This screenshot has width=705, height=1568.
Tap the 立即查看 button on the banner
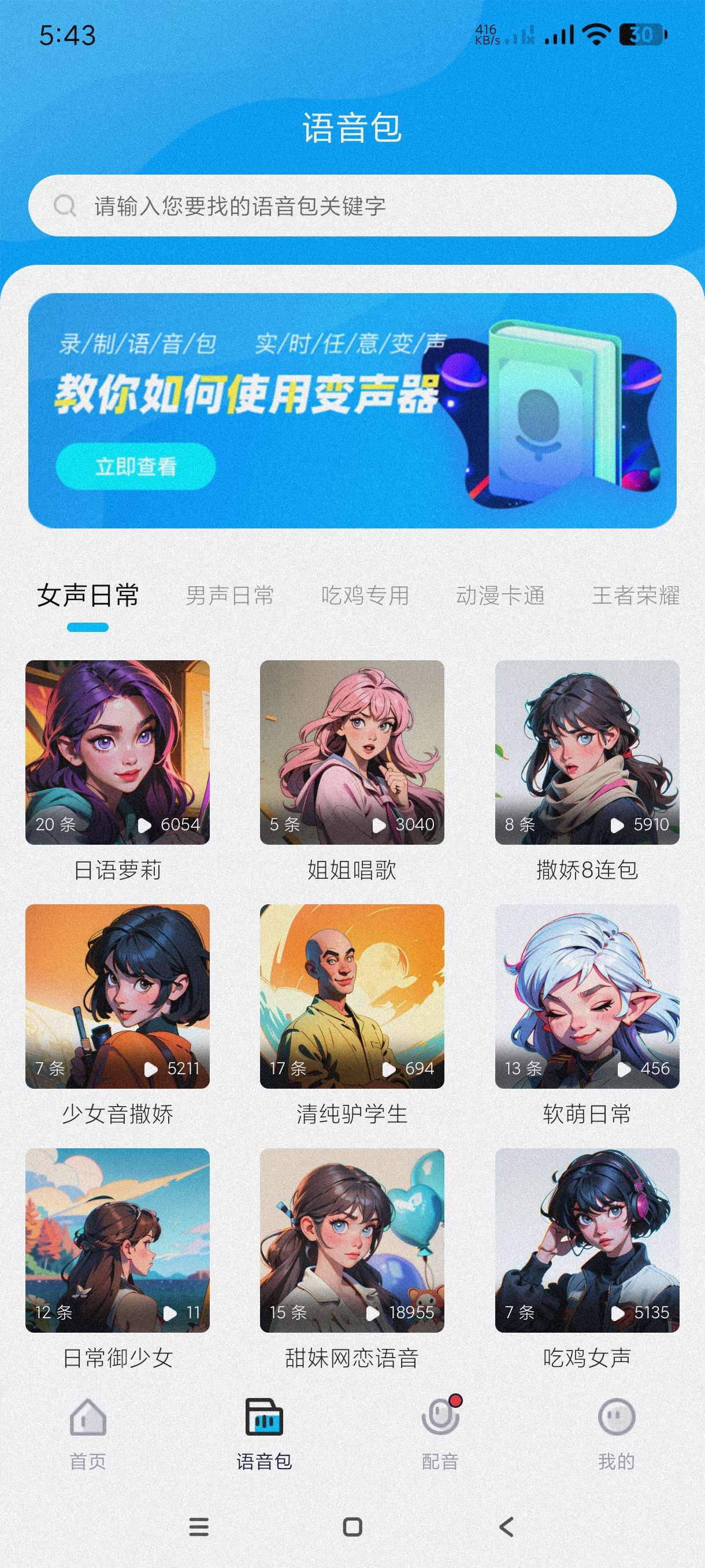click(136, 466)
